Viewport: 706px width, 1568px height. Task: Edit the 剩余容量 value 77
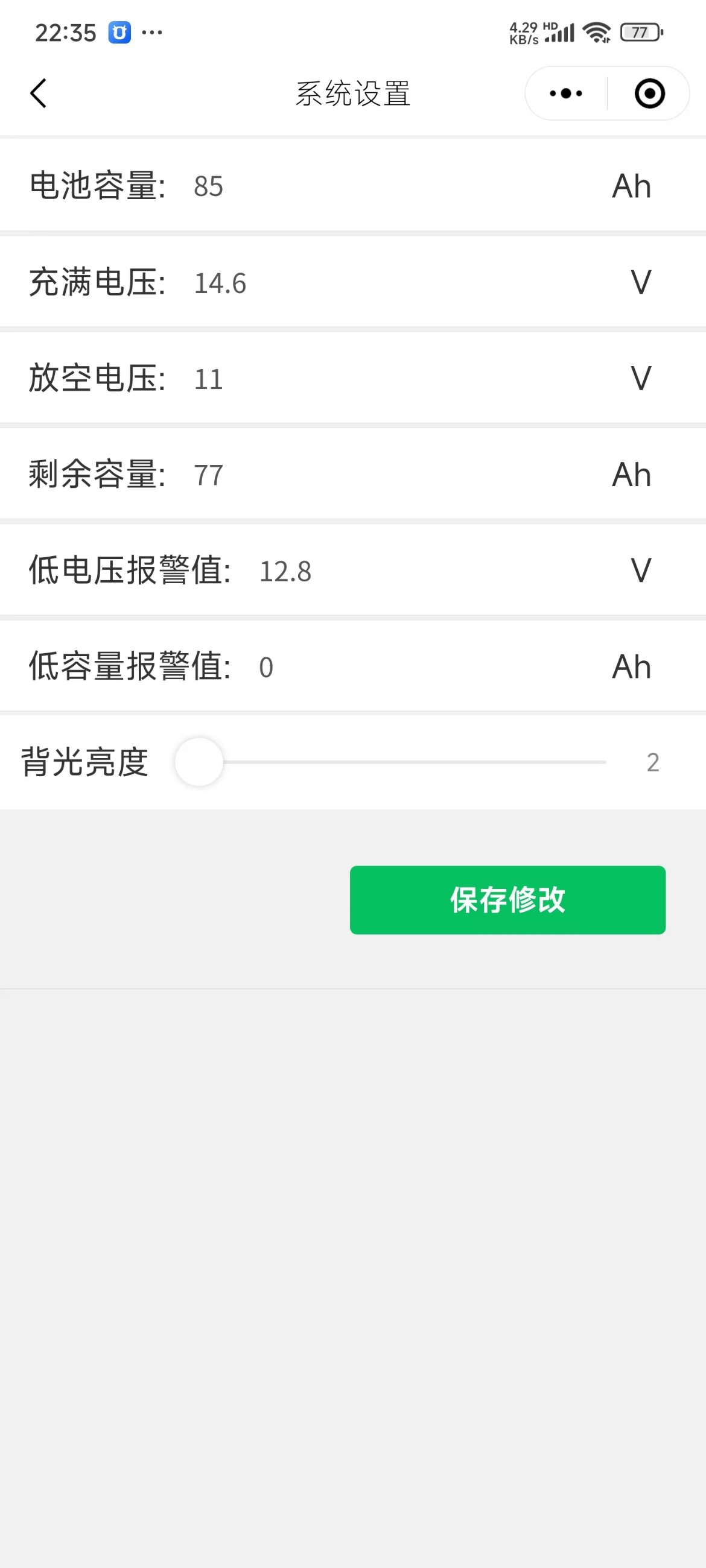pyautogui.click(x=209, y=474)
